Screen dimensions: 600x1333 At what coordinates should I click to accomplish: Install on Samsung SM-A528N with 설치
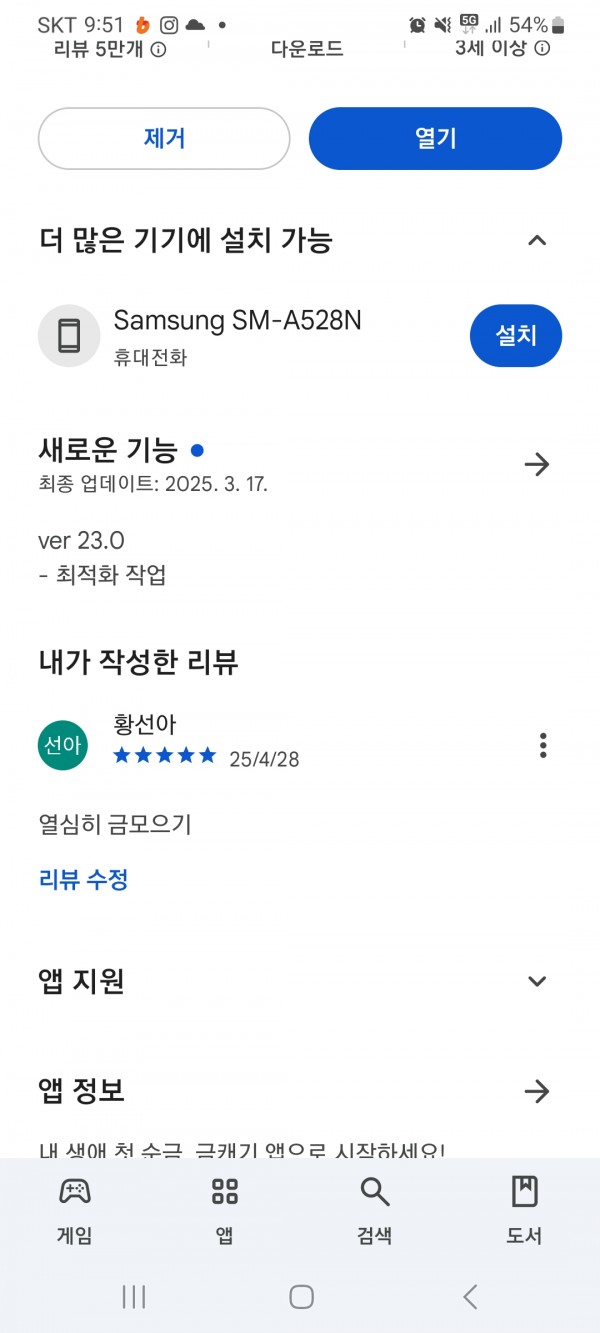(515, 336)
